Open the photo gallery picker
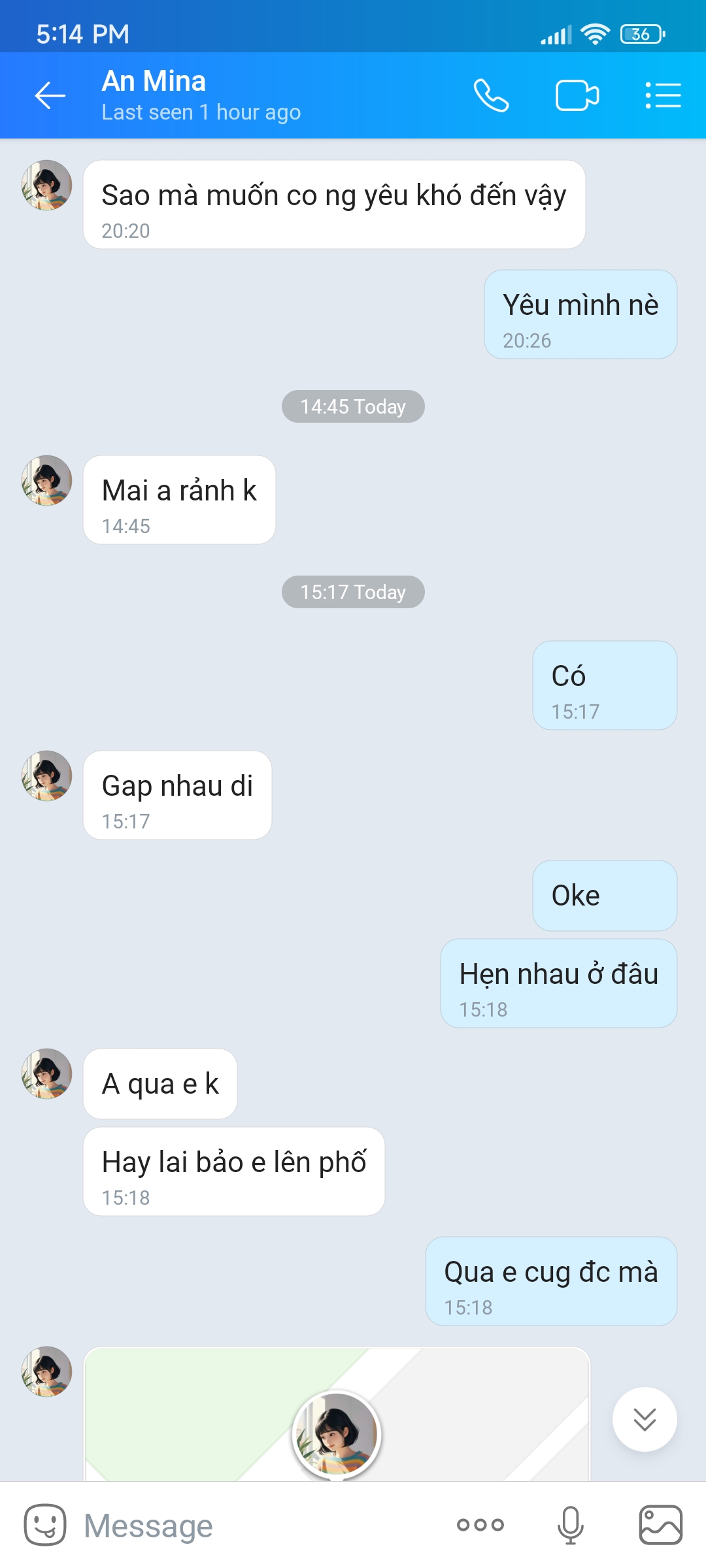This screenshot has width=706, height=1568. 660,1525
